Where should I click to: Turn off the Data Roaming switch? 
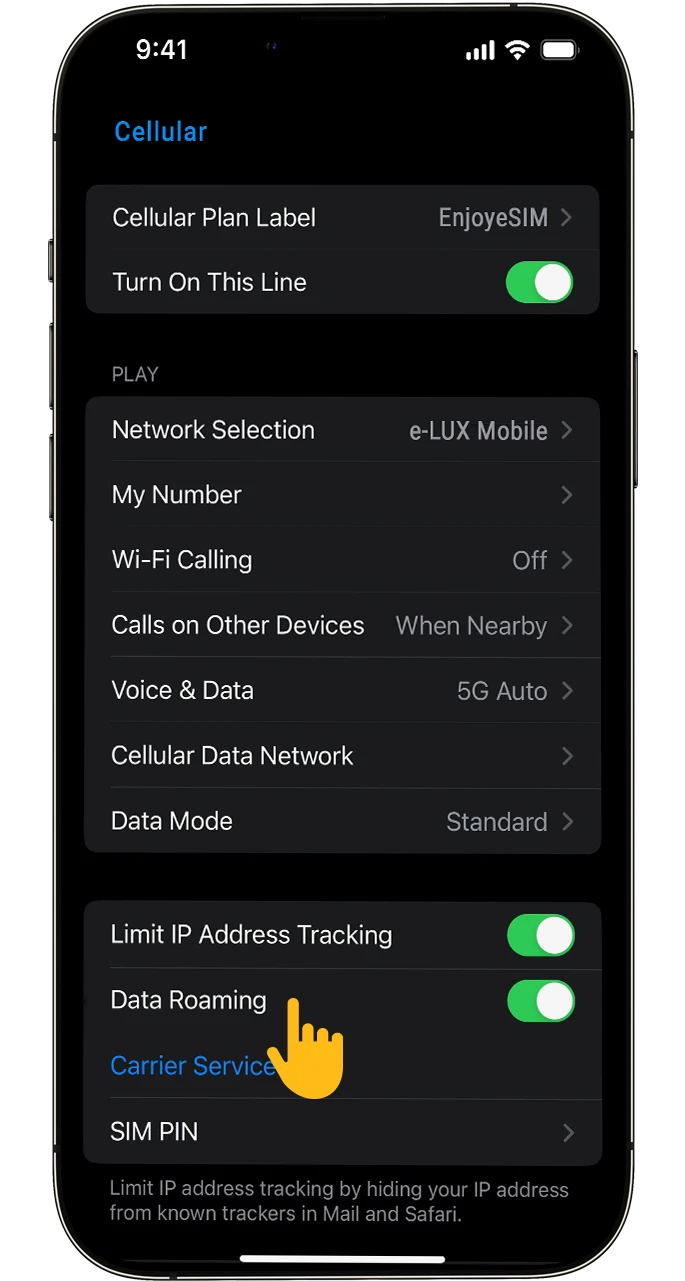pos(541,1001)
